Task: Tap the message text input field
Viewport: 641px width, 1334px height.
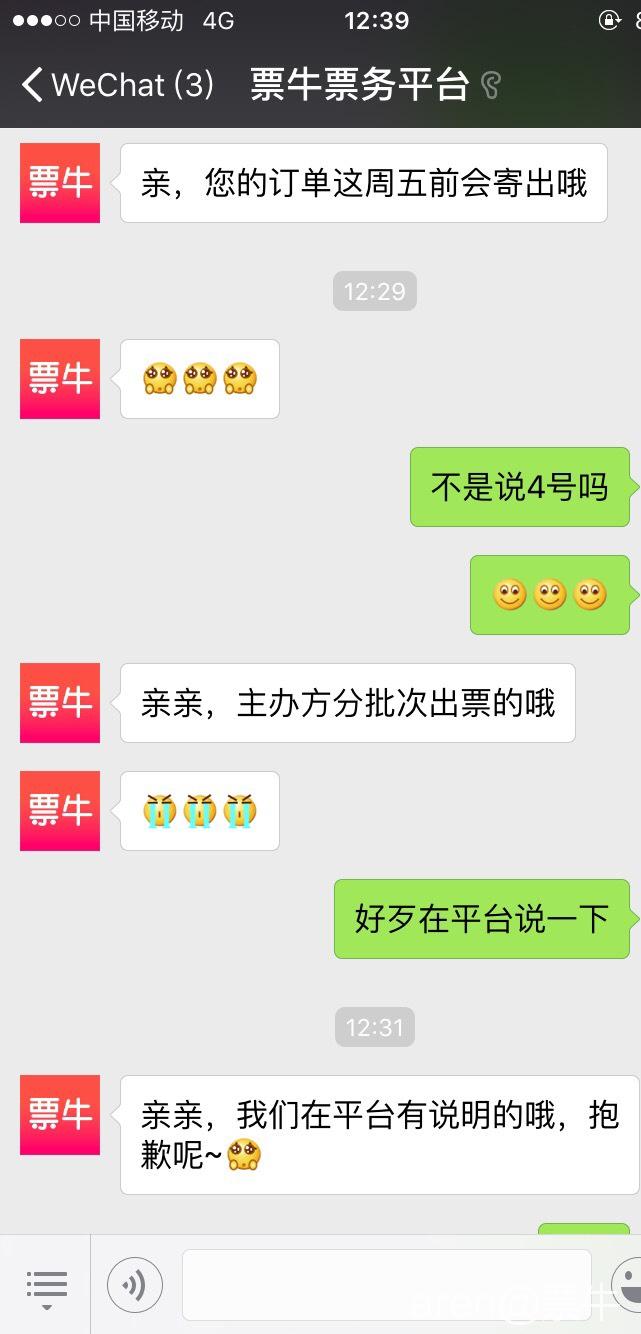Action: 386,1285
